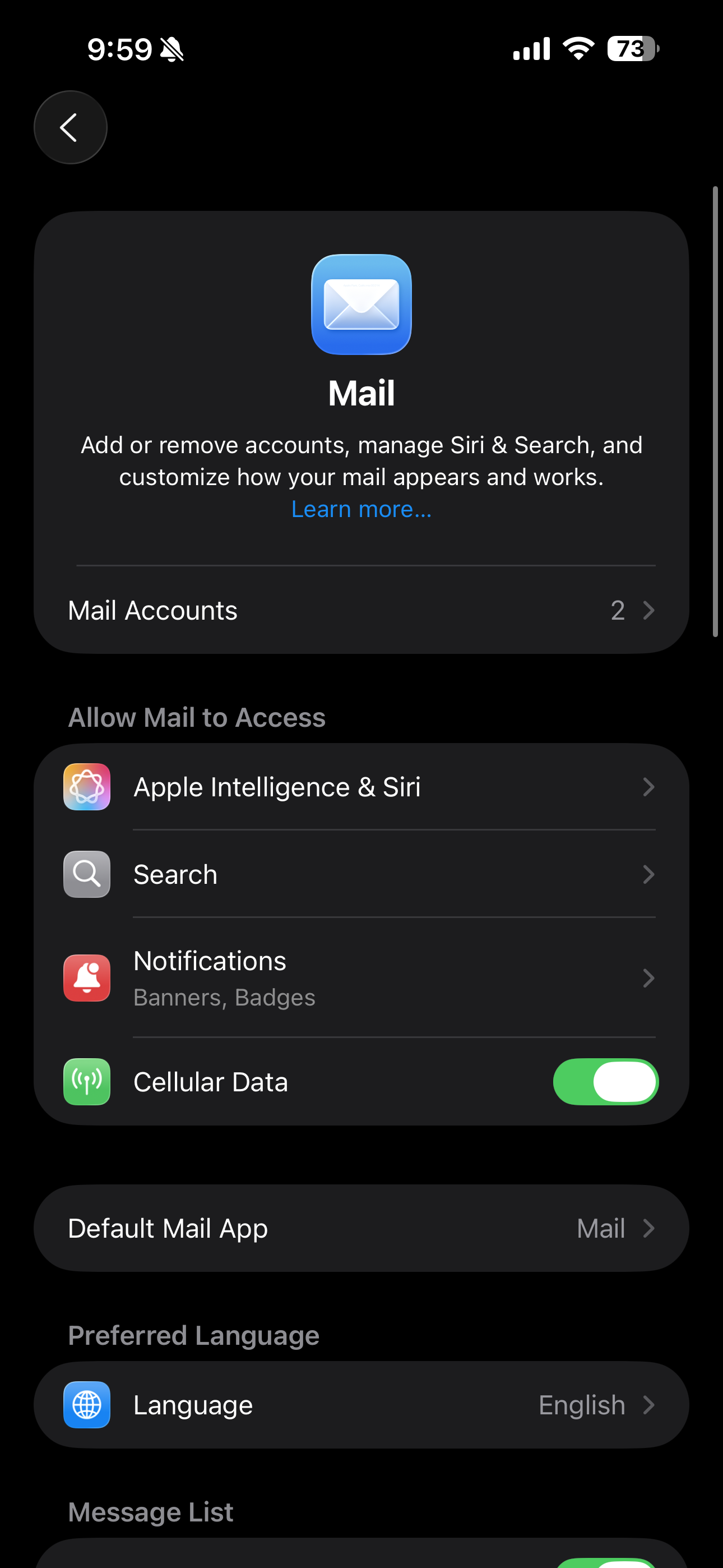Select the Apple Intelligence & Siri icon
The width and height of the screenshot is (723, 1568).
[x=86, y=786]
